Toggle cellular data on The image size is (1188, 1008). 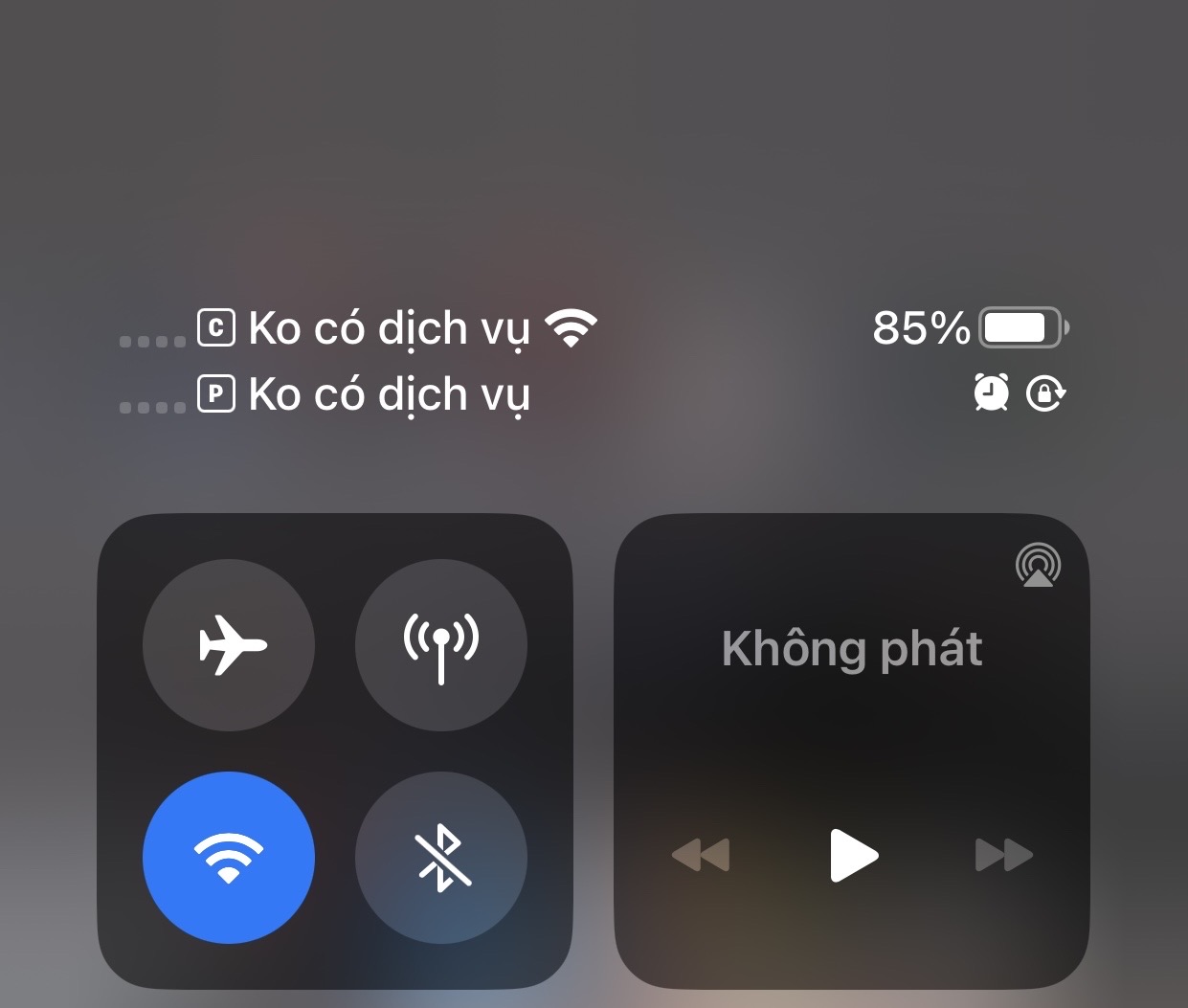click(x=441, y=645)
